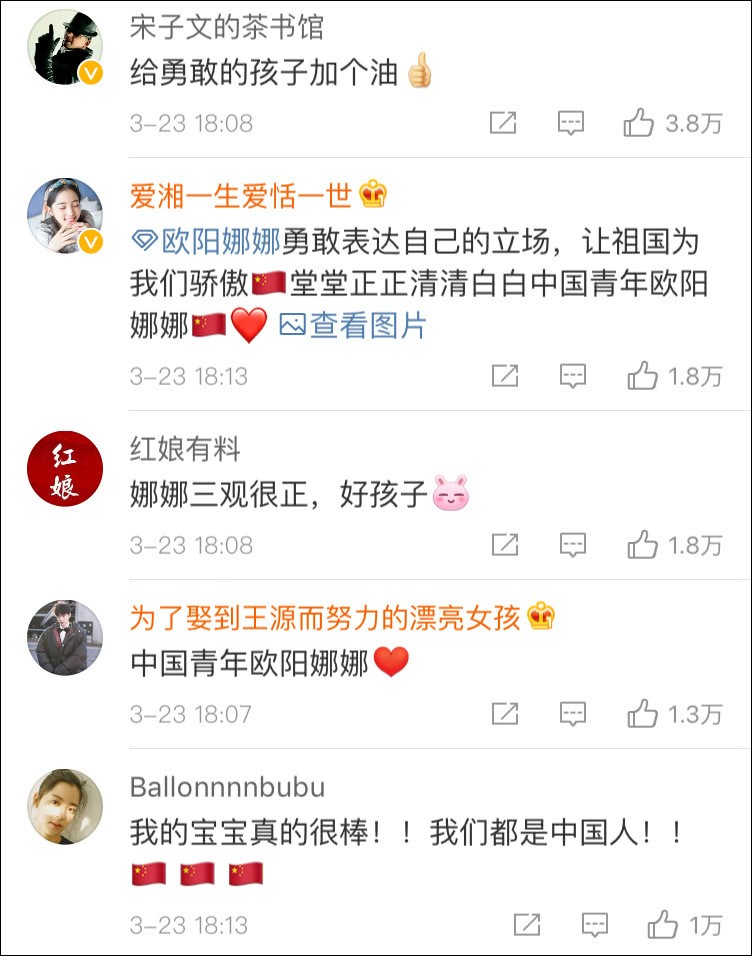Open the 查看图片 link in the comment

point(353,325)
